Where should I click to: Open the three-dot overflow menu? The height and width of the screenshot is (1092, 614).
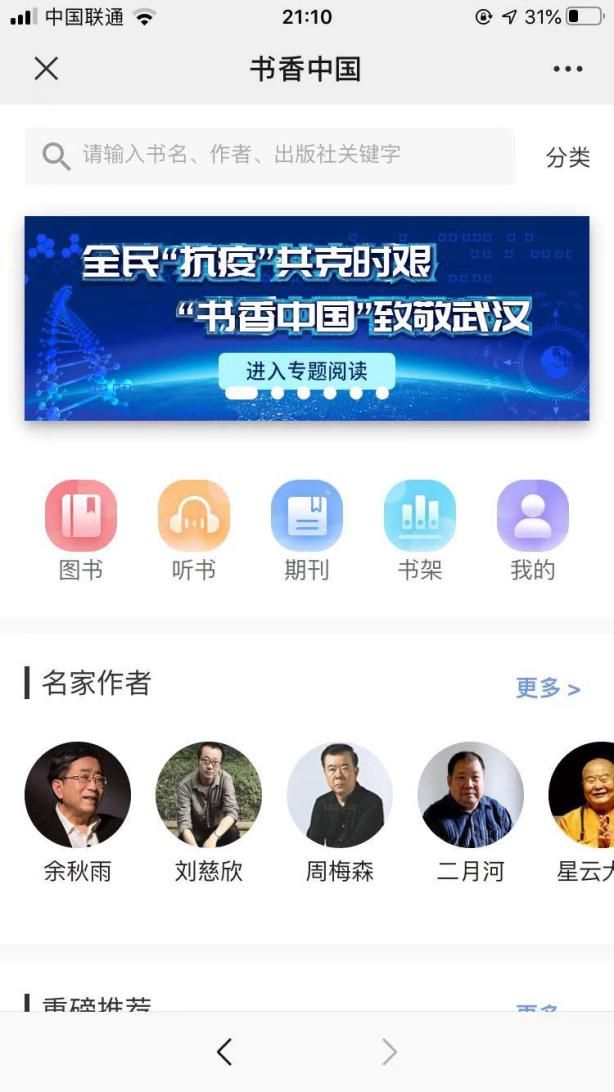coord(567,69)
